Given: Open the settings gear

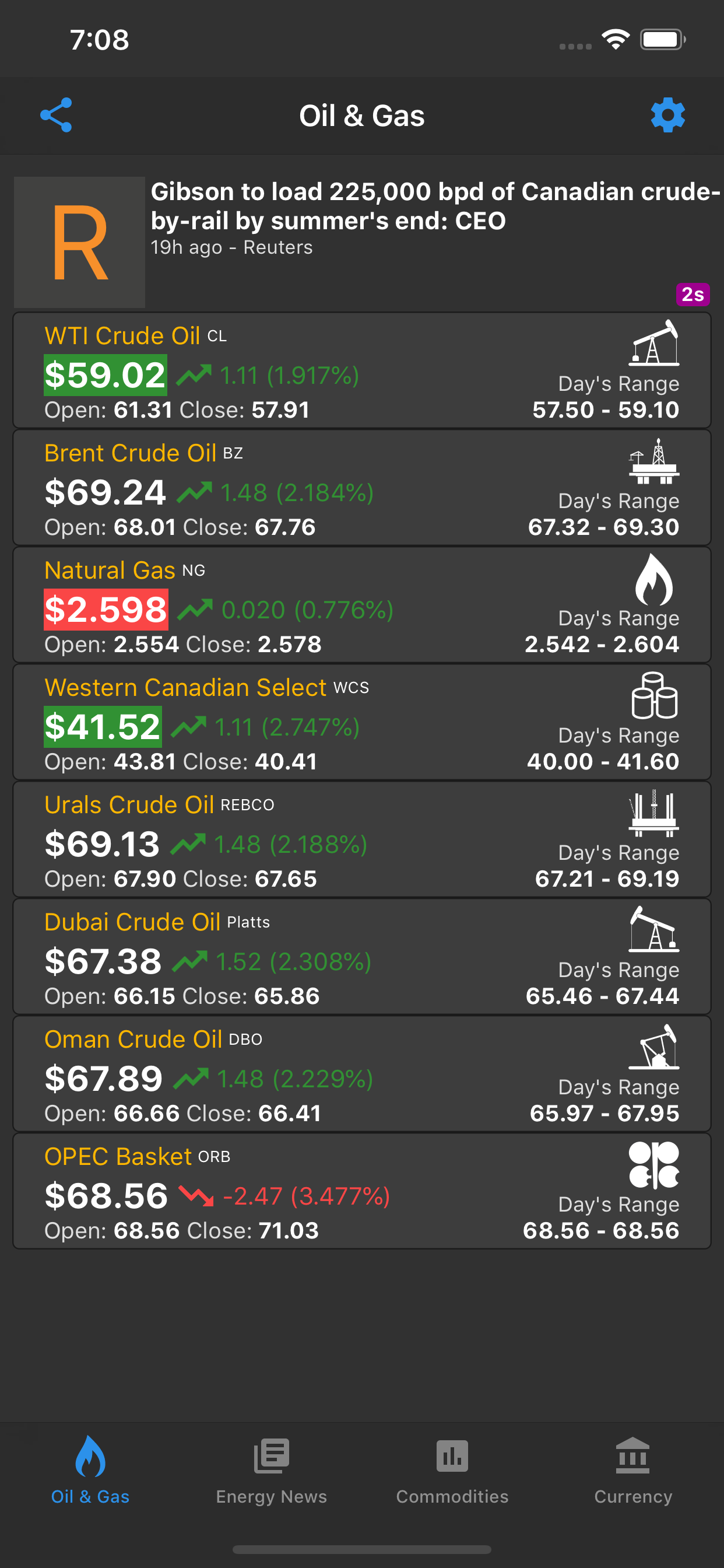Looking at the screenshot, I should pyautogui.click(x=667, y=114).
